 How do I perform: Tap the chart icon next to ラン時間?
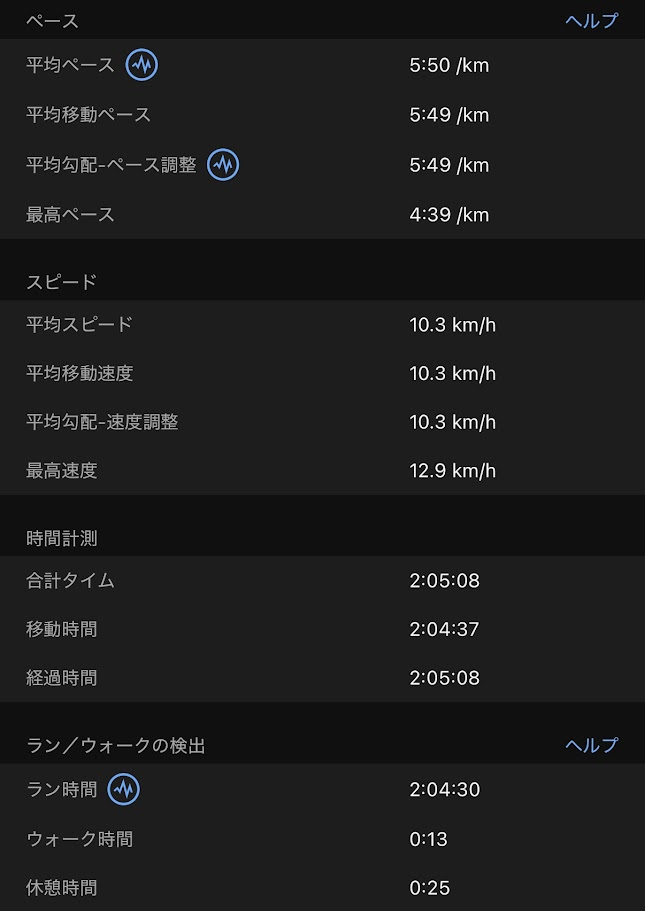(124, 790)
